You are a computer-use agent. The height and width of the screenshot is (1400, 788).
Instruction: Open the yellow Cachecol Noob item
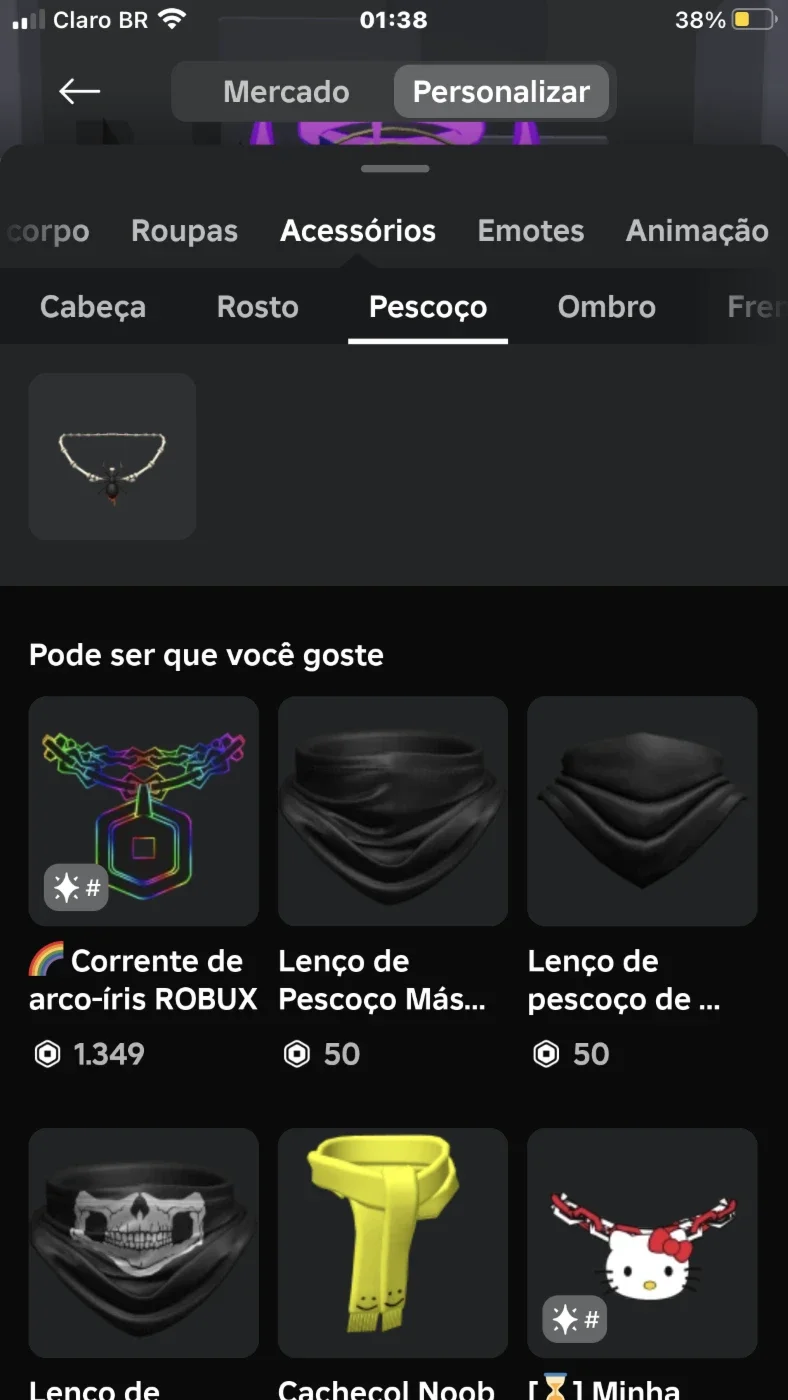(x=393, y=1243)
